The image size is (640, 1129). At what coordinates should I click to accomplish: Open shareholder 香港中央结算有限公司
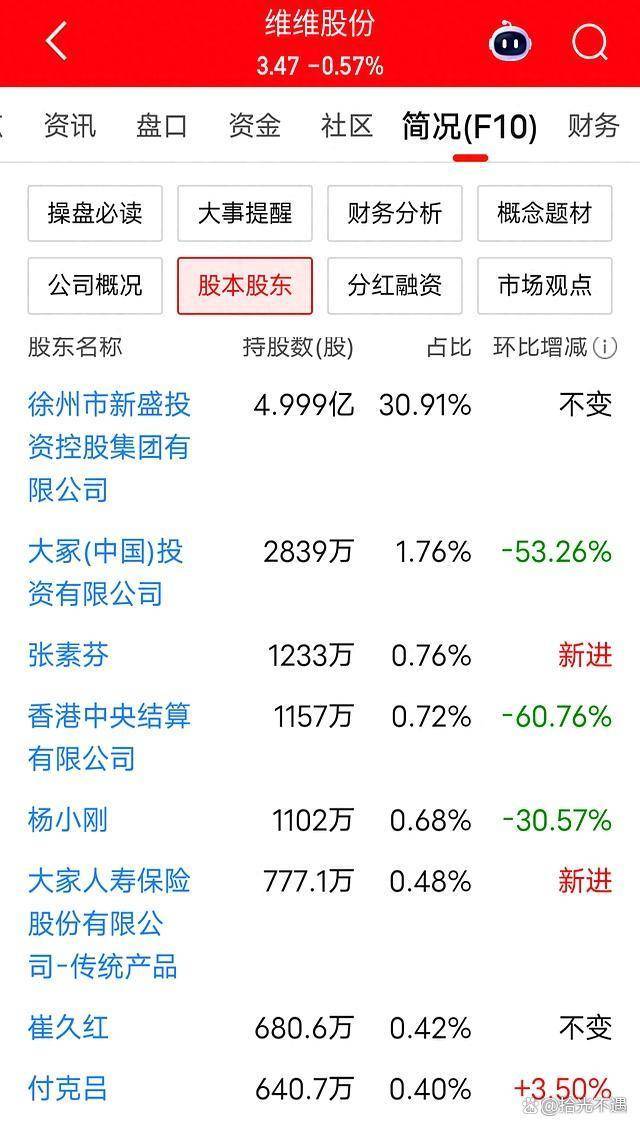[108, 737]
